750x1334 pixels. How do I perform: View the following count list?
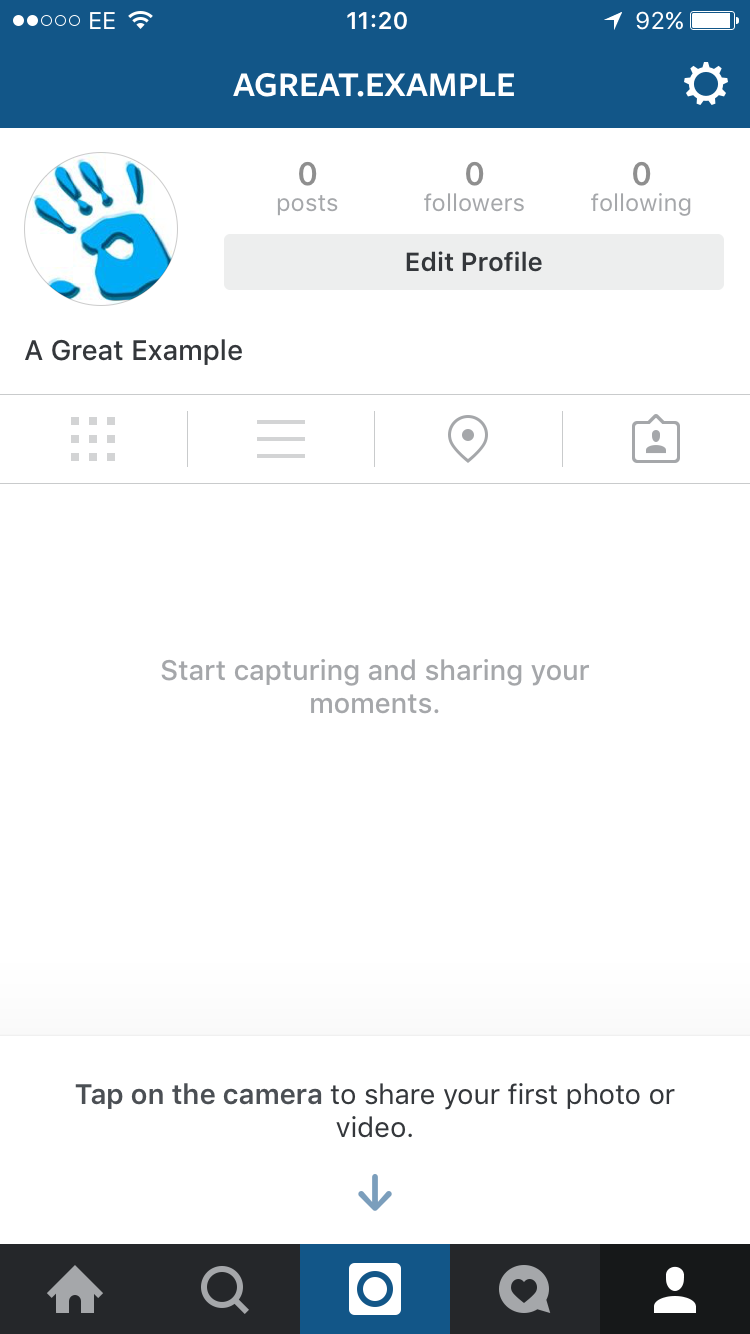tap(641, 188)
